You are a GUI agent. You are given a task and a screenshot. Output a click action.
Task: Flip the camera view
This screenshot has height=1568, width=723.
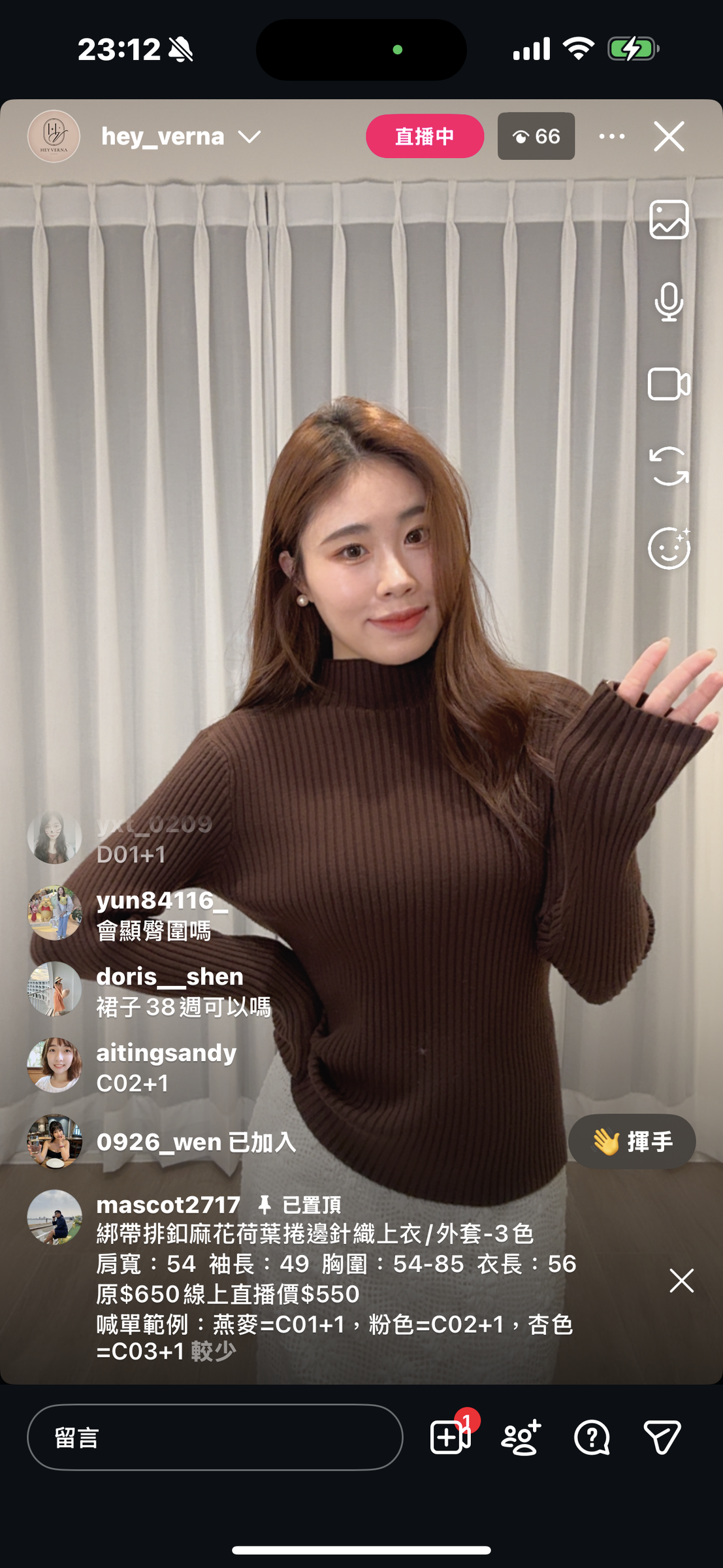669,466
